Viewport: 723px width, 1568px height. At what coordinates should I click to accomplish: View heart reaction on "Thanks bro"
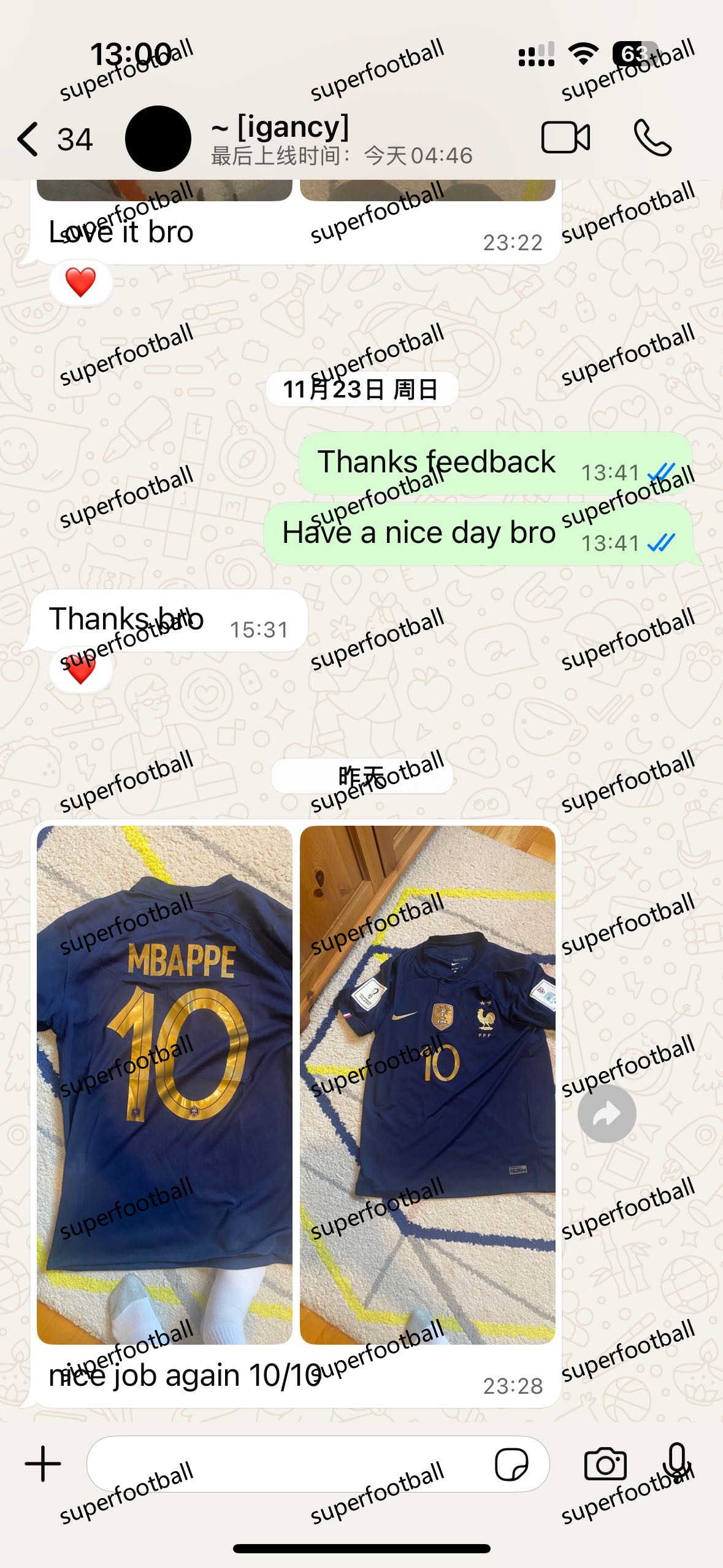tap(80, 670)
